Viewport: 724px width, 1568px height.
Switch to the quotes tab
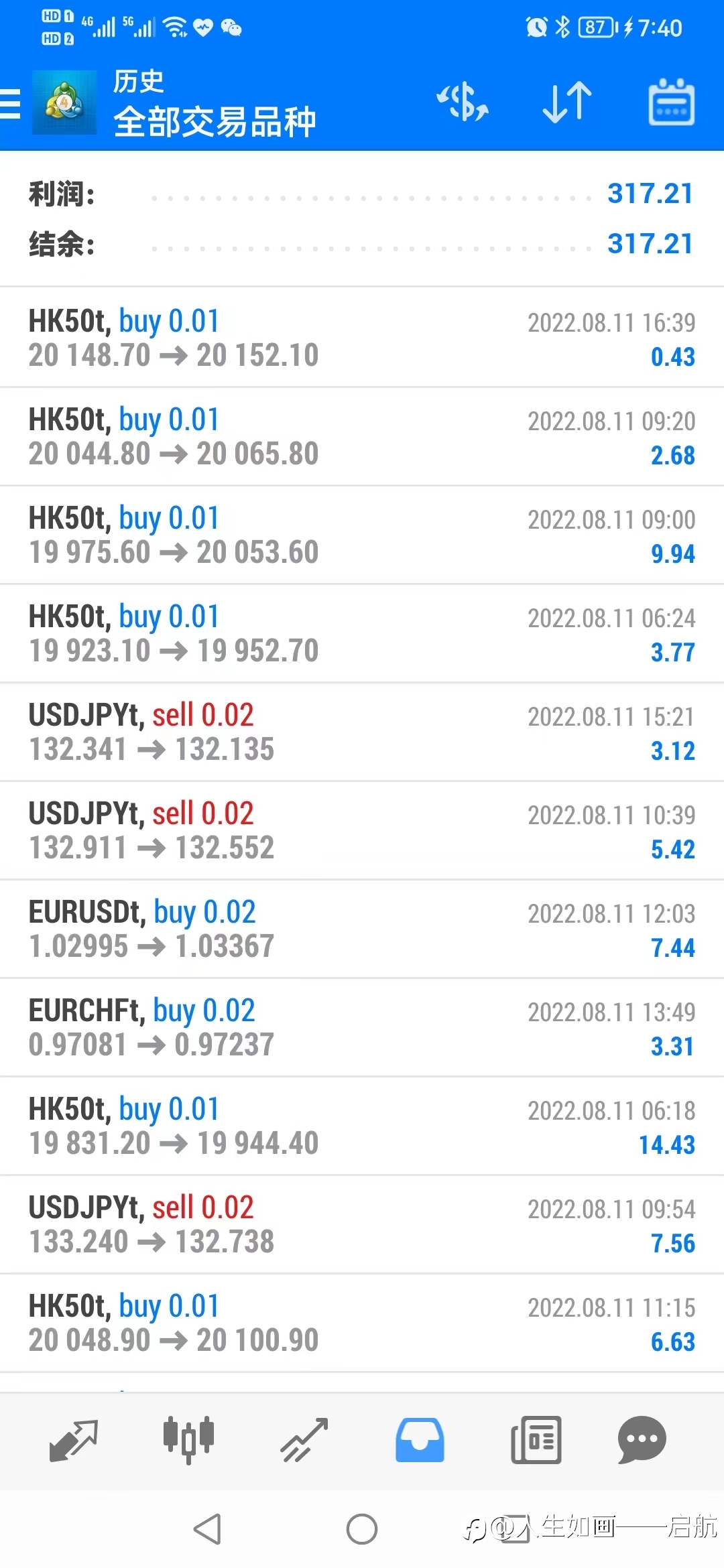74,1440
